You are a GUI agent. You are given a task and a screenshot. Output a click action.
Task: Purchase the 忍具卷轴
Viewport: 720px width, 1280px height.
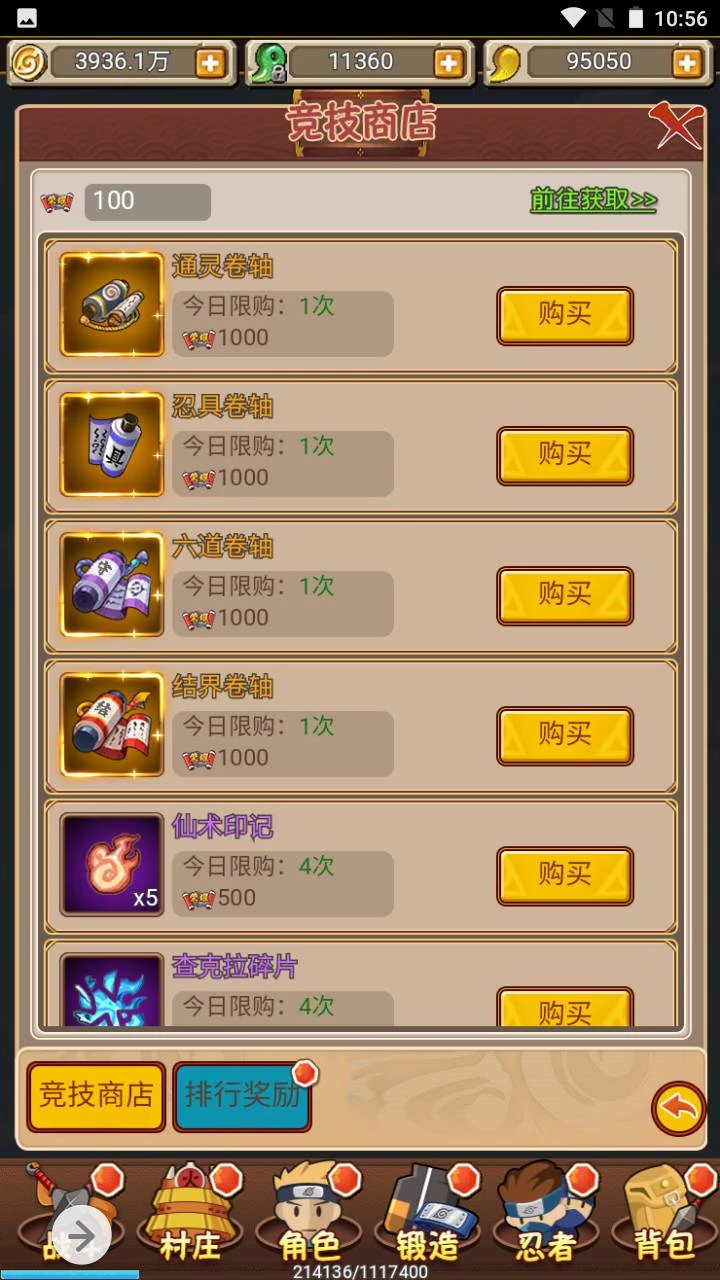(x=565, y=455)
